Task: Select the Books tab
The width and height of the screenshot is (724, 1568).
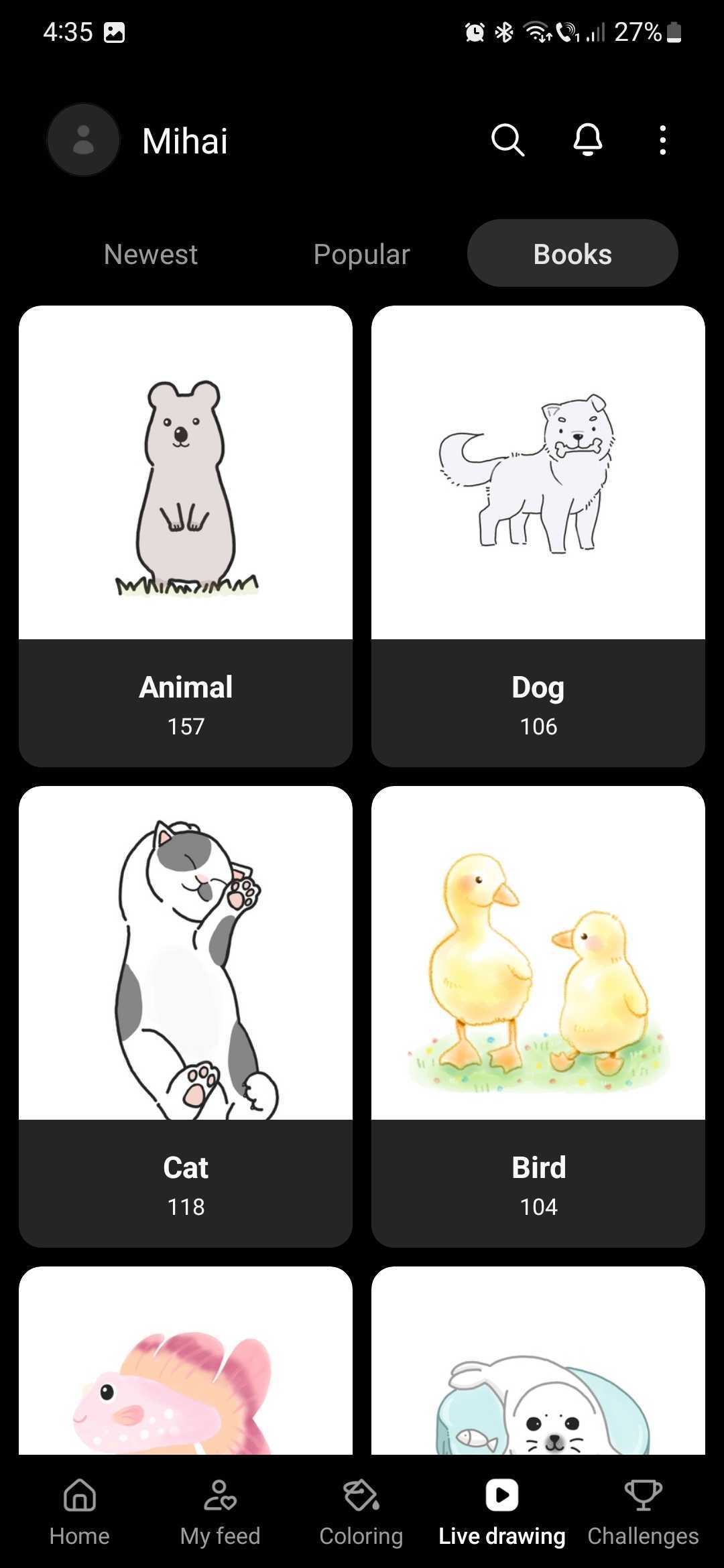Action: [572, 254]
